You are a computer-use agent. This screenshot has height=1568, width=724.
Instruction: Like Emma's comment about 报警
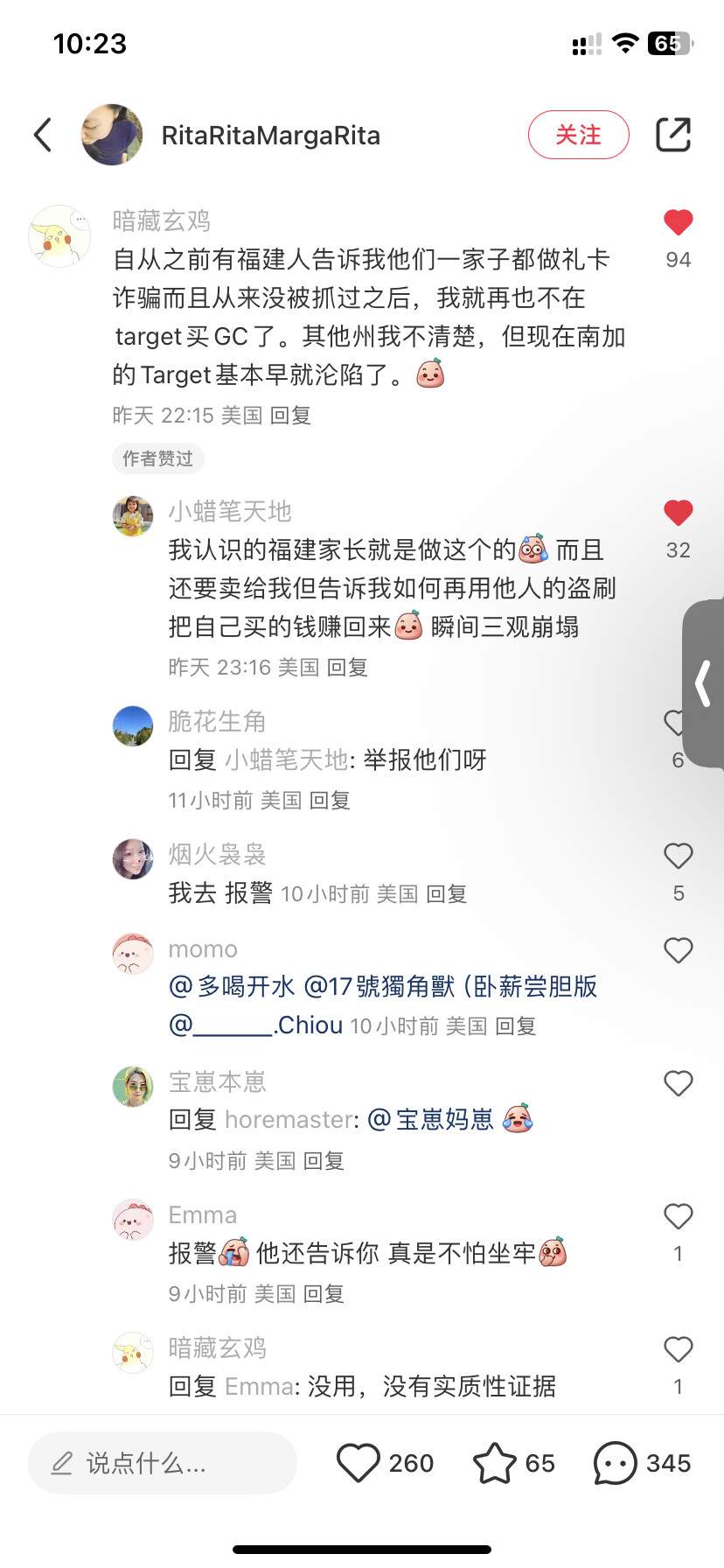coord(678,1217)
